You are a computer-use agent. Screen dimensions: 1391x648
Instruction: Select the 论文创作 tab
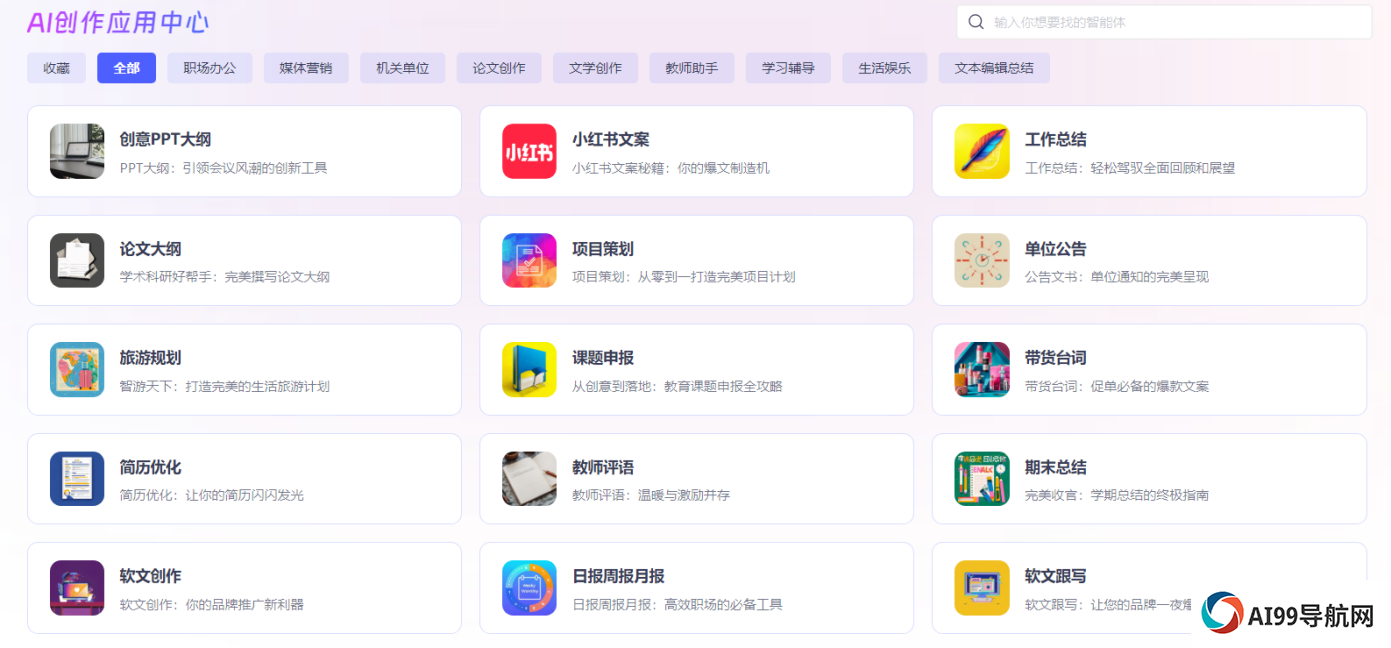click(499, 68)
